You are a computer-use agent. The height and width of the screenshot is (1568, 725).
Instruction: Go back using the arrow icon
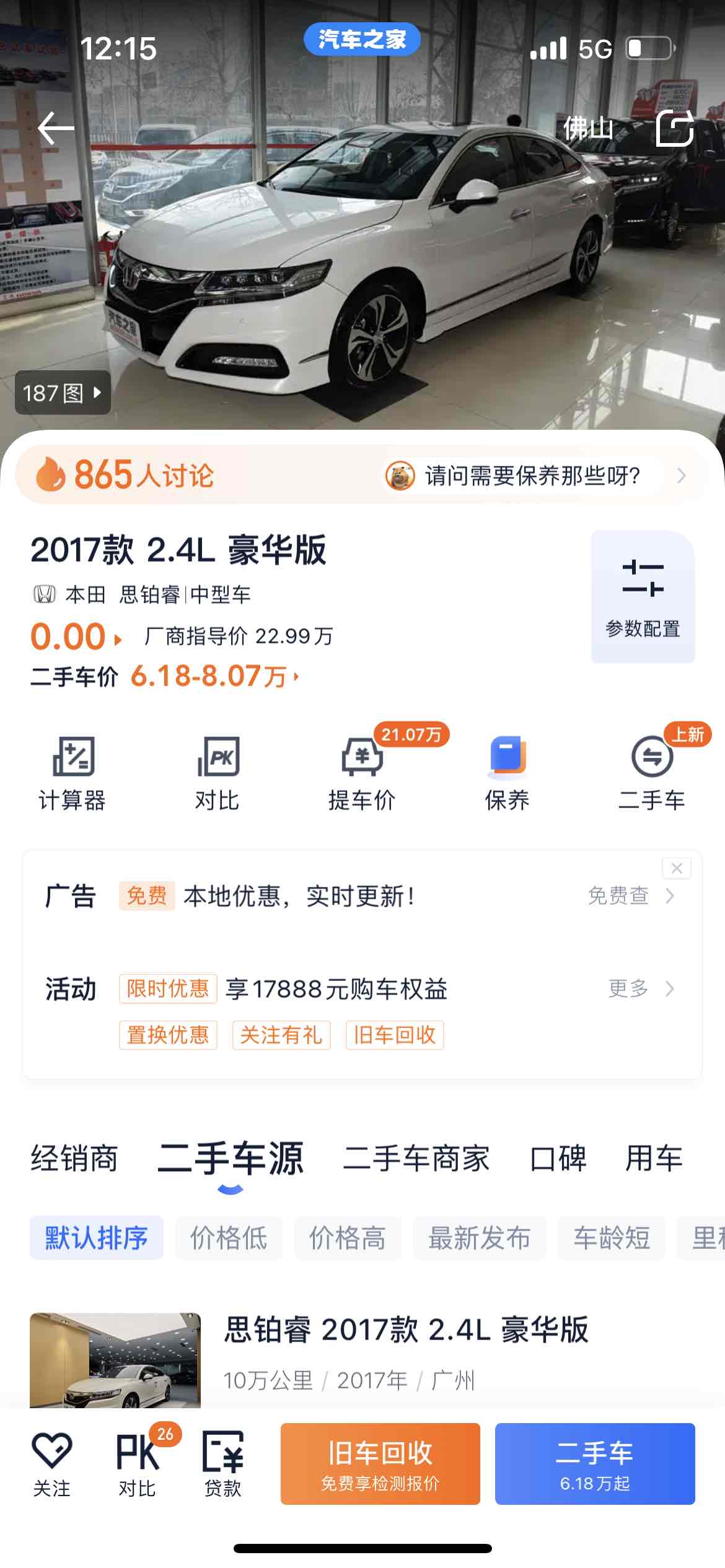coord(56,128)
